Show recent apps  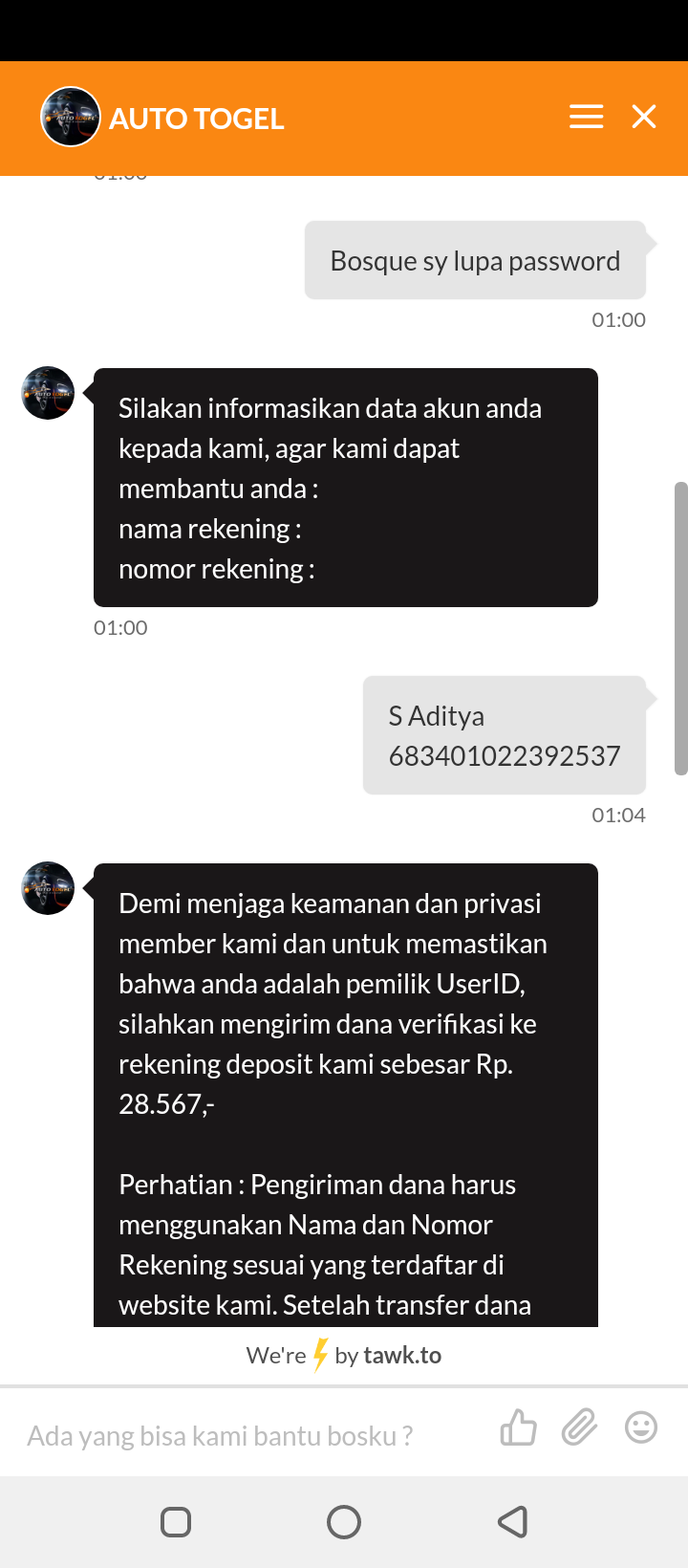[x=176, y=1521]
